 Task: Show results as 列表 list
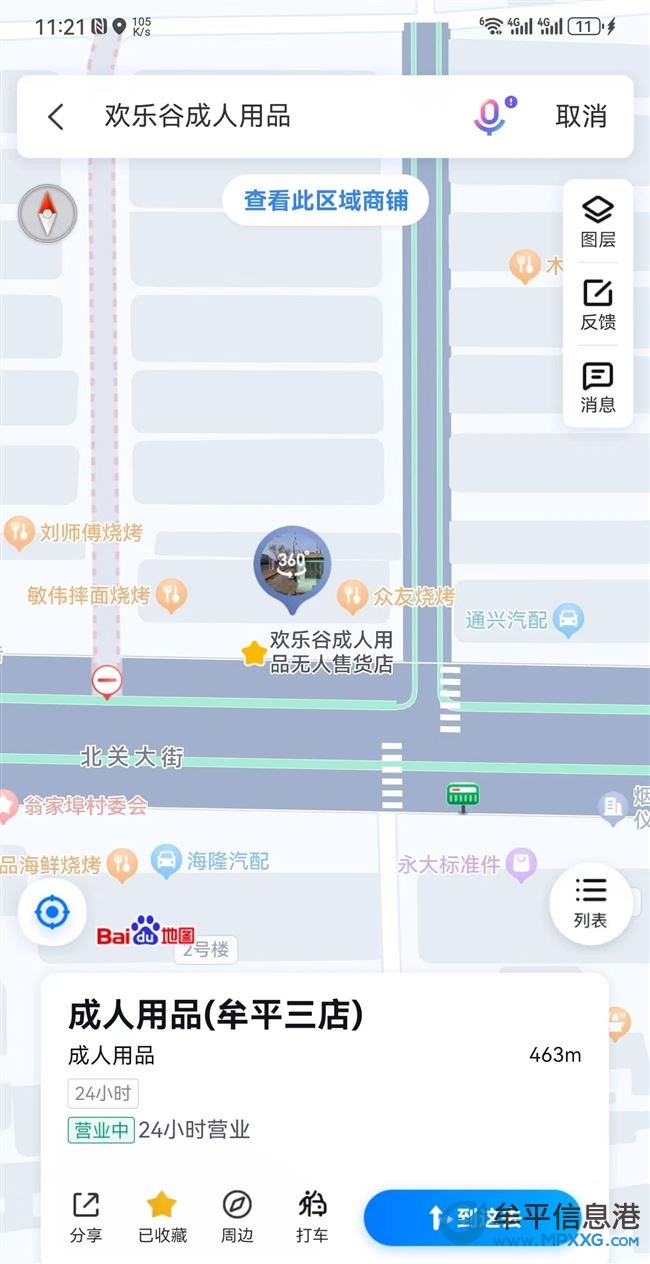(x=591, y=903)
